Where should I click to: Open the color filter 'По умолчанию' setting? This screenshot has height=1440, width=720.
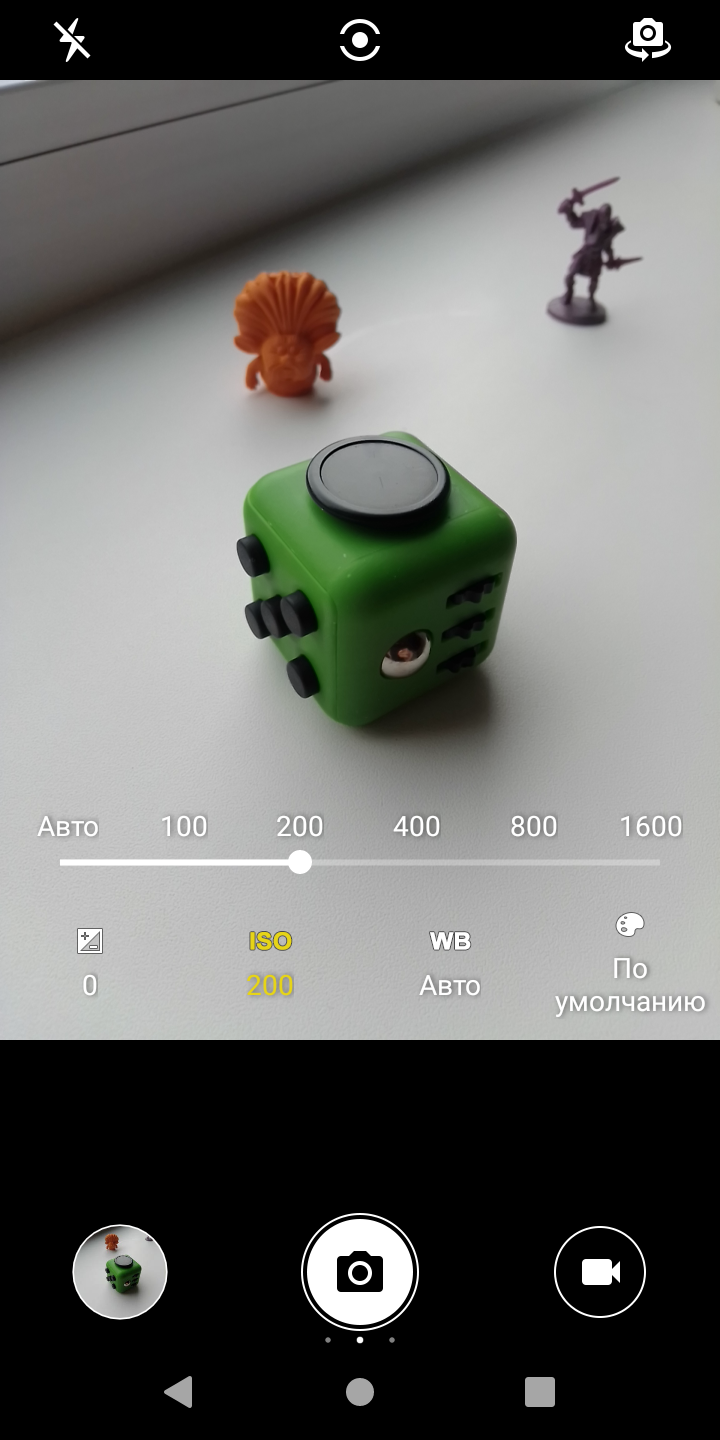(x=630, y=964)
